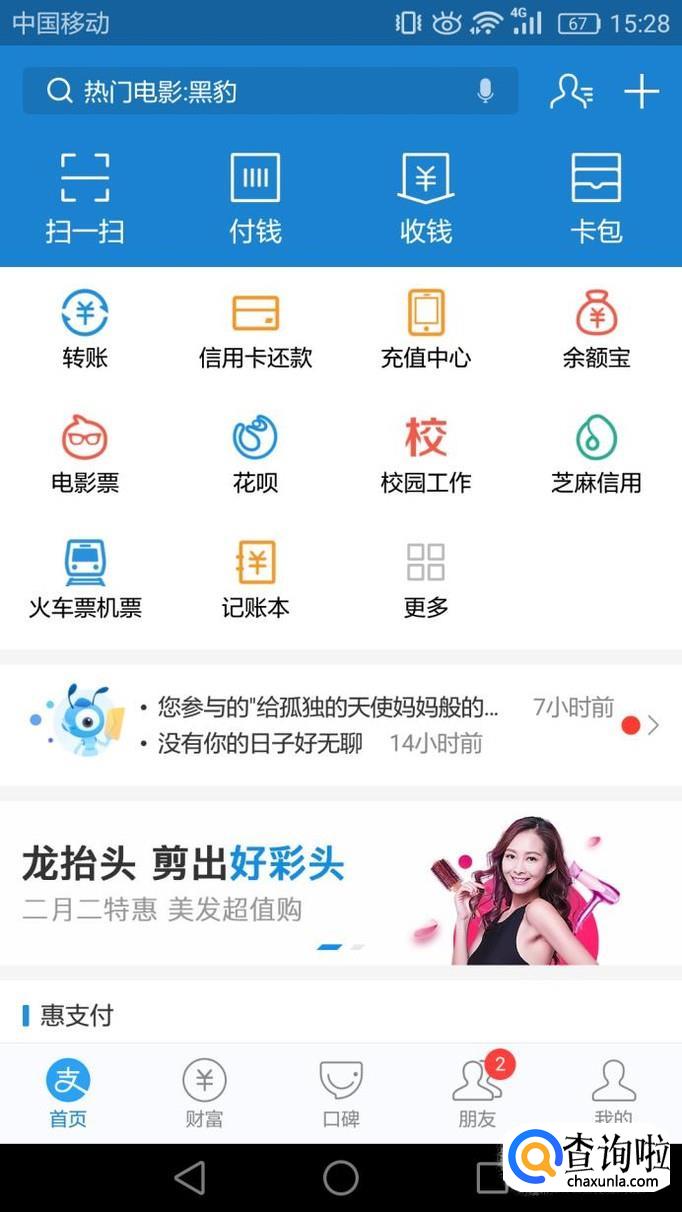Open the 龙抬头 剪出好彩头 banner

tap(341, 883)
